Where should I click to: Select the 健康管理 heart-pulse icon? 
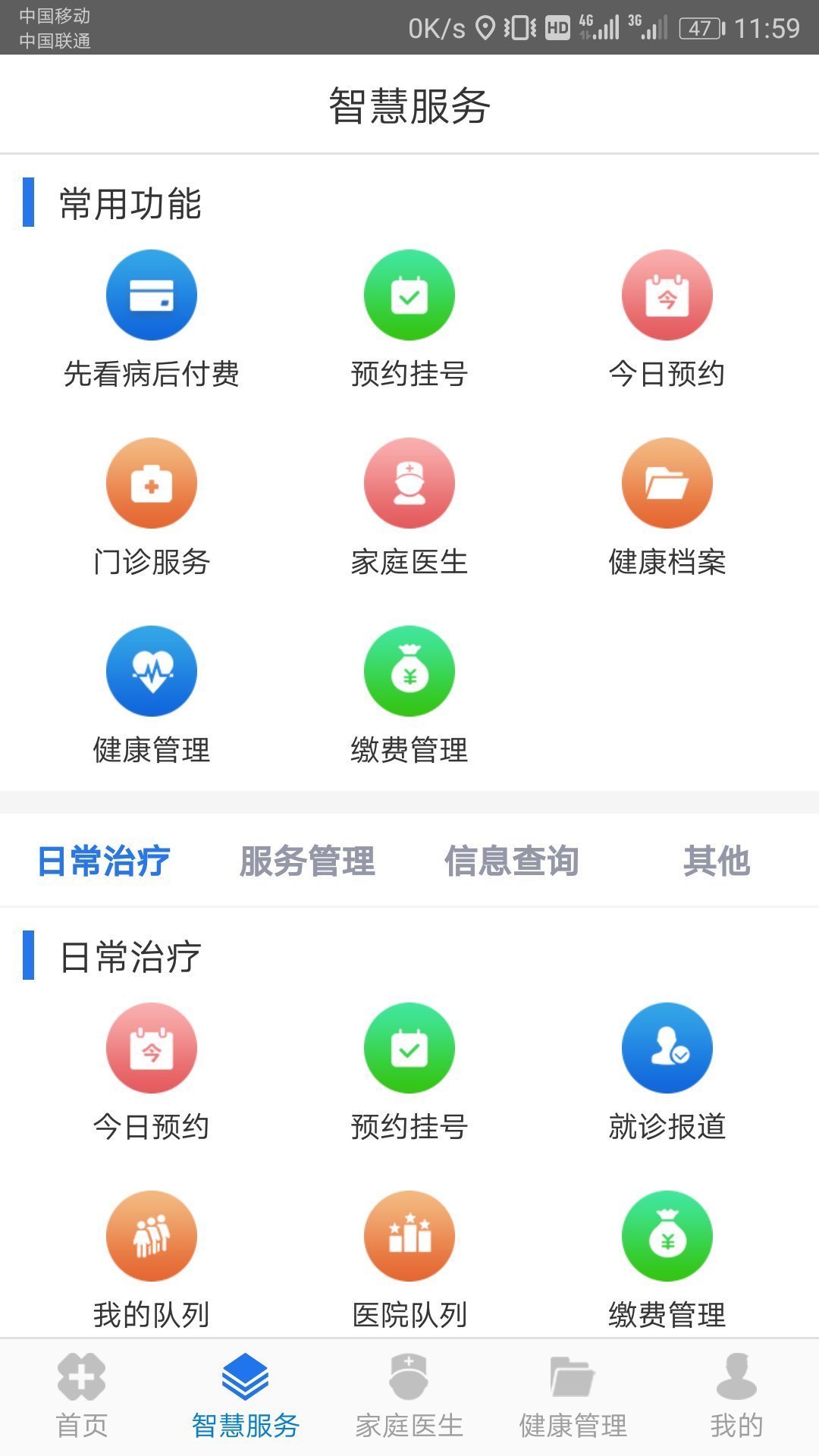[151, 671]
